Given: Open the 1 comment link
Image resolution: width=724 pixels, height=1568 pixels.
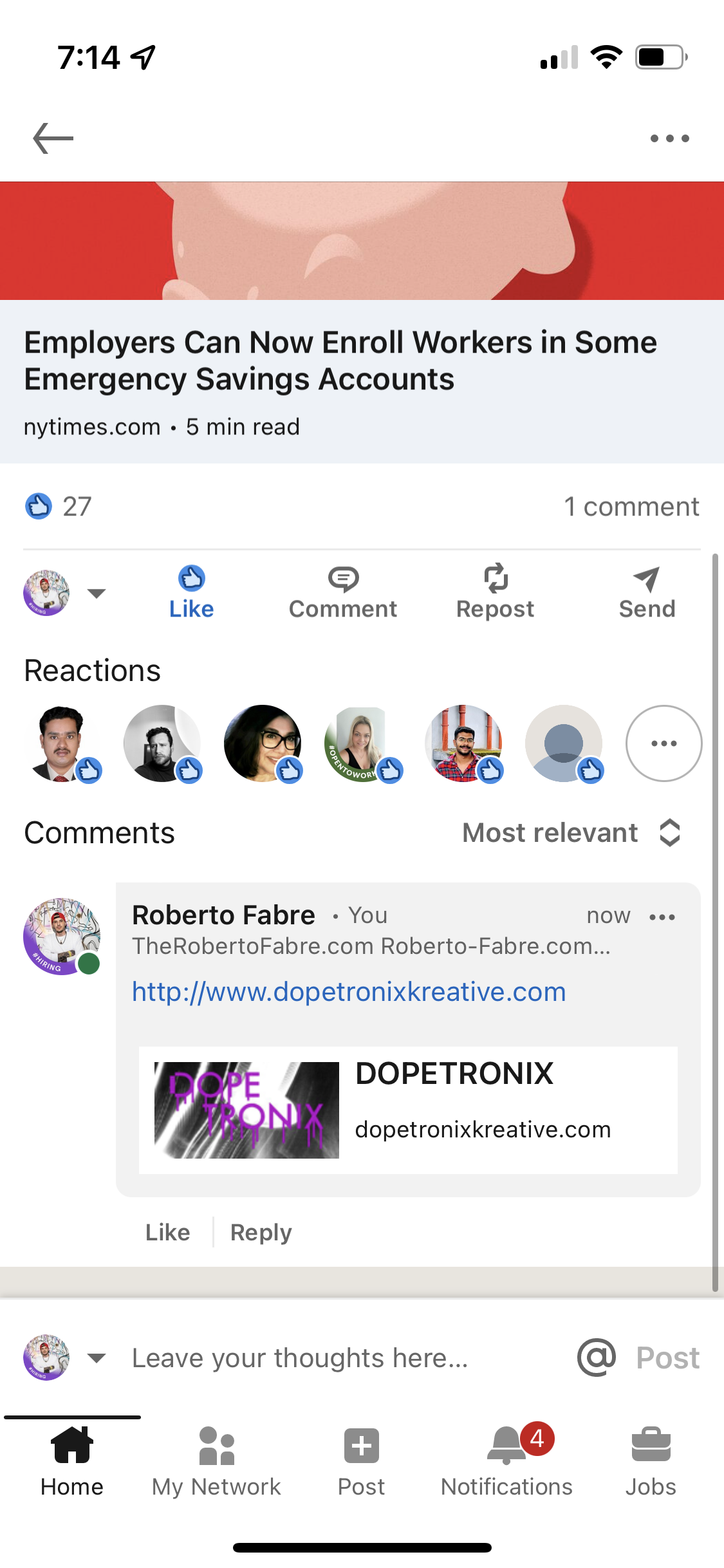Looking at the screenshot, I should pos(631,507).
